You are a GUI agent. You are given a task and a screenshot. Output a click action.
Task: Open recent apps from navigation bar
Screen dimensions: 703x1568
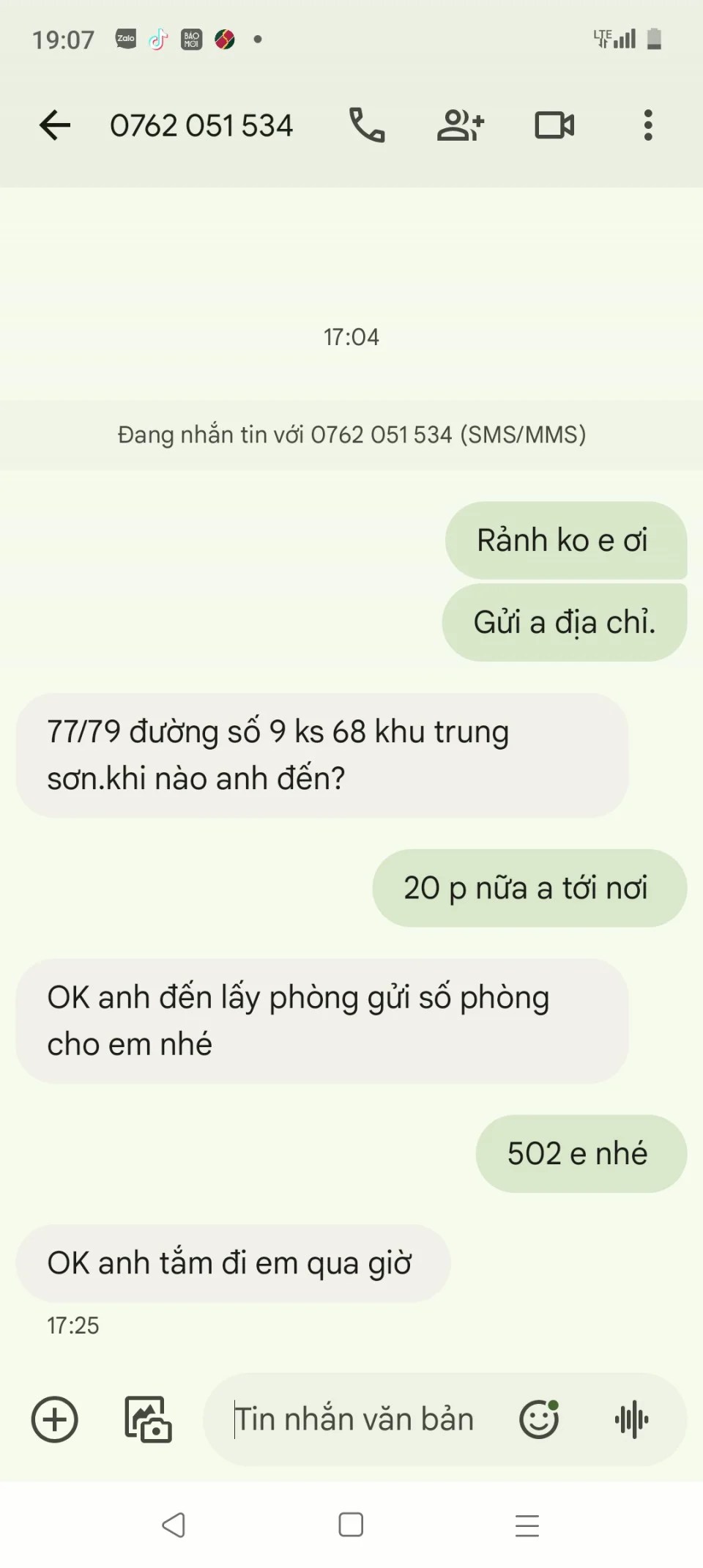click(x=527, y=1525)
